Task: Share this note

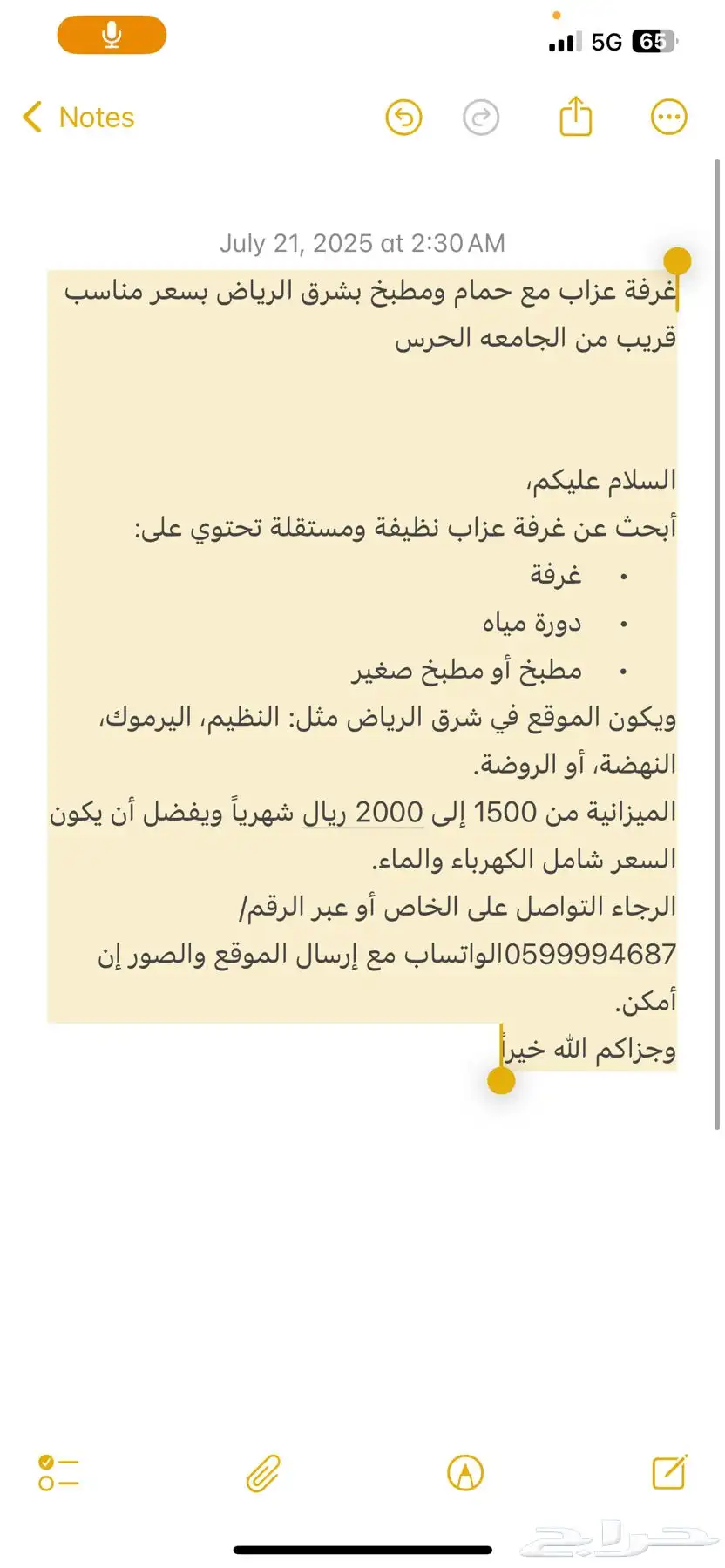Action: click(575, 117)
